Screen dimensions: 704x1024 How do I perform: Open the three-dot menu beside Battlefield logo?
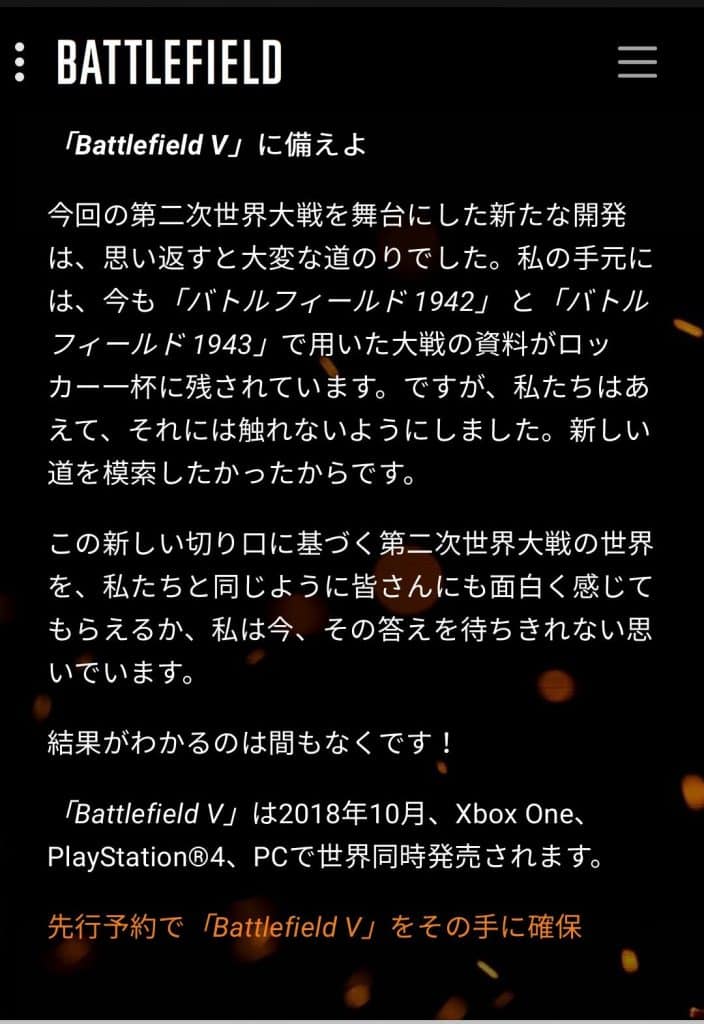point(20,62)
